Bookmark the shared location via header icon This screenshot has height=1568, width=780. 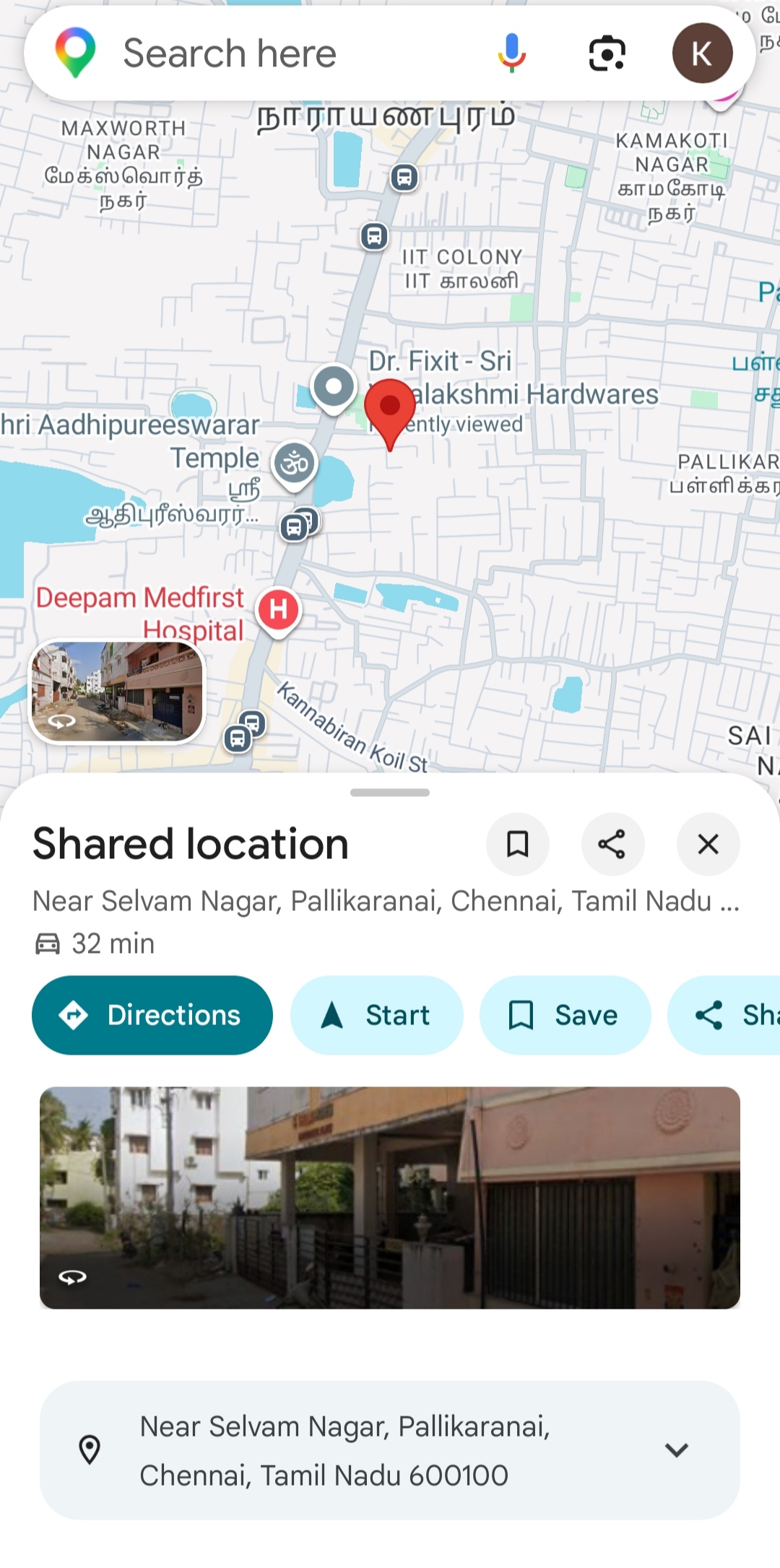[x=517, y=844]
